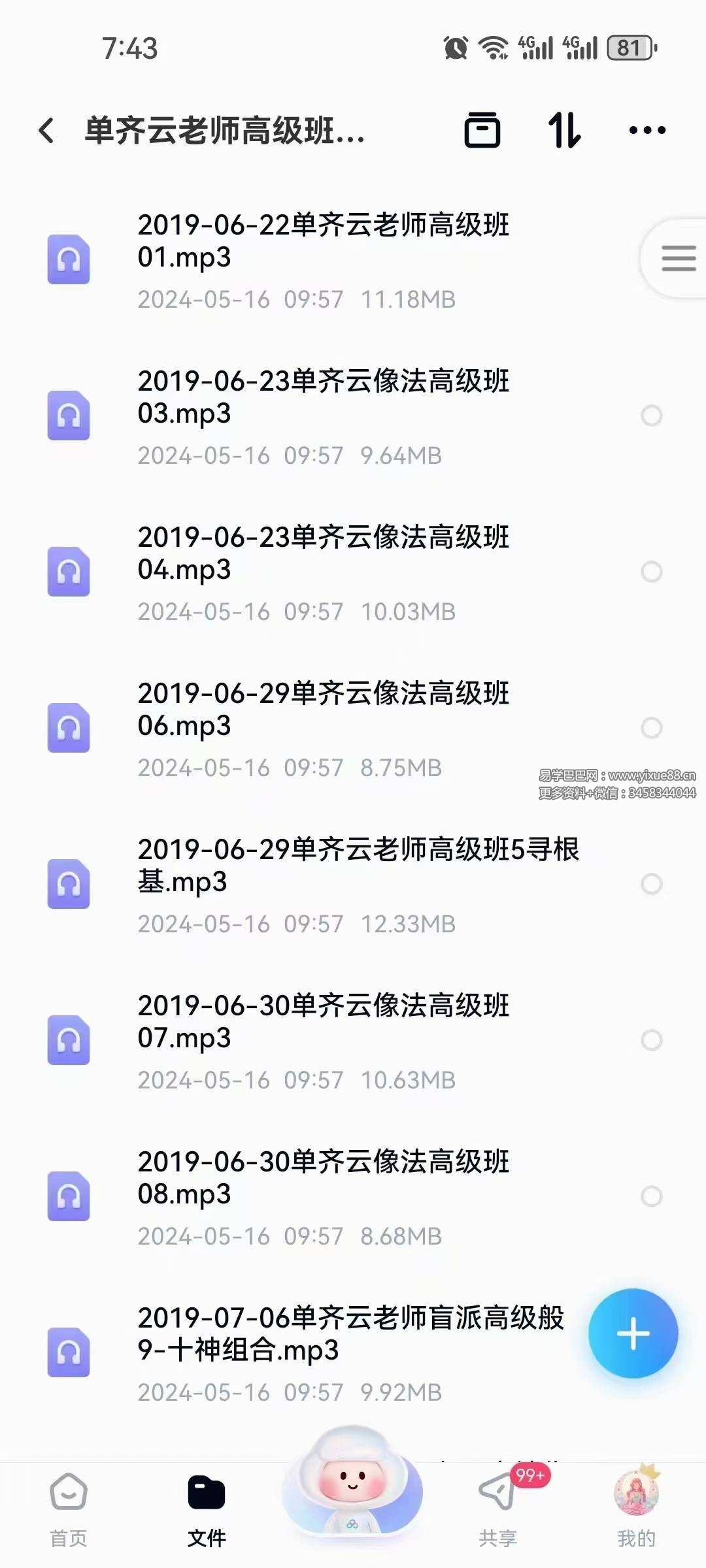The height and width of the screenshot is (1568, 706).
Task: Tap the audio icon of 01.mp3
Action: pos(69,261)
